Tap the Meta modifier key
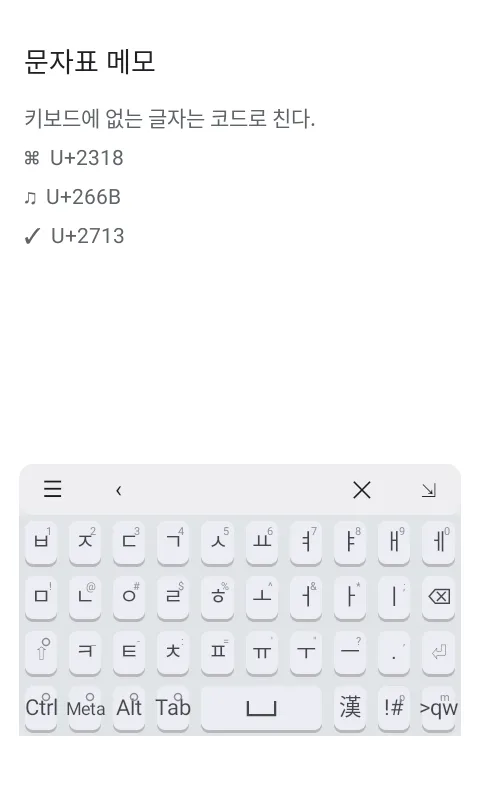This screenshot has height=800, width=480. tap(85, 709)
